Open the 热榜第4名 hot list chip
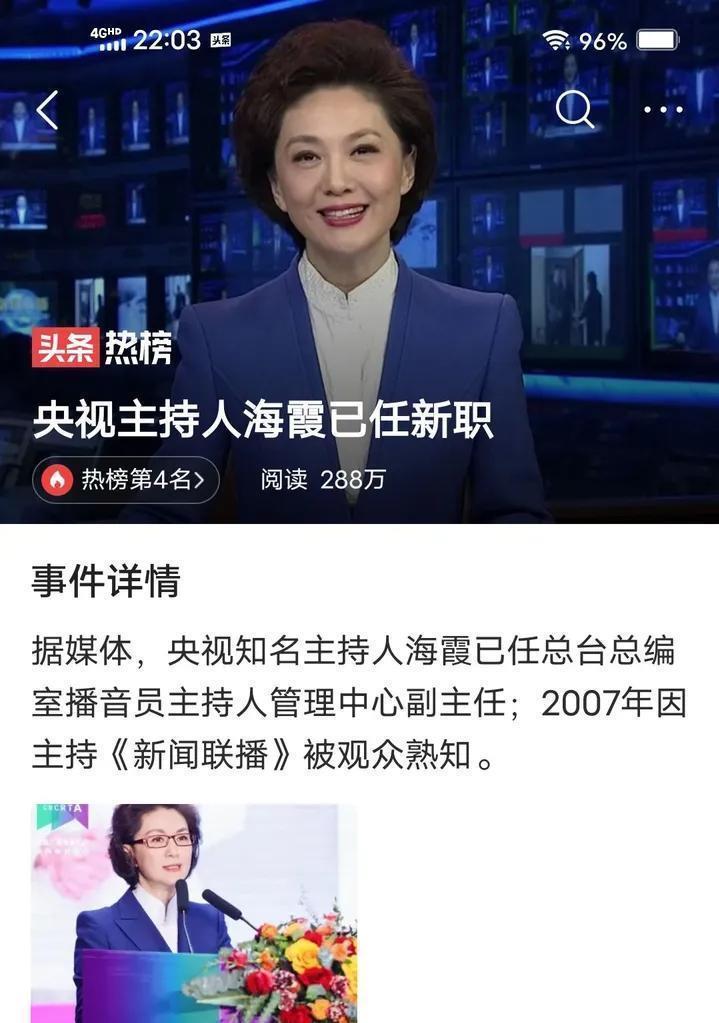719x1023 pixels. 126,480
